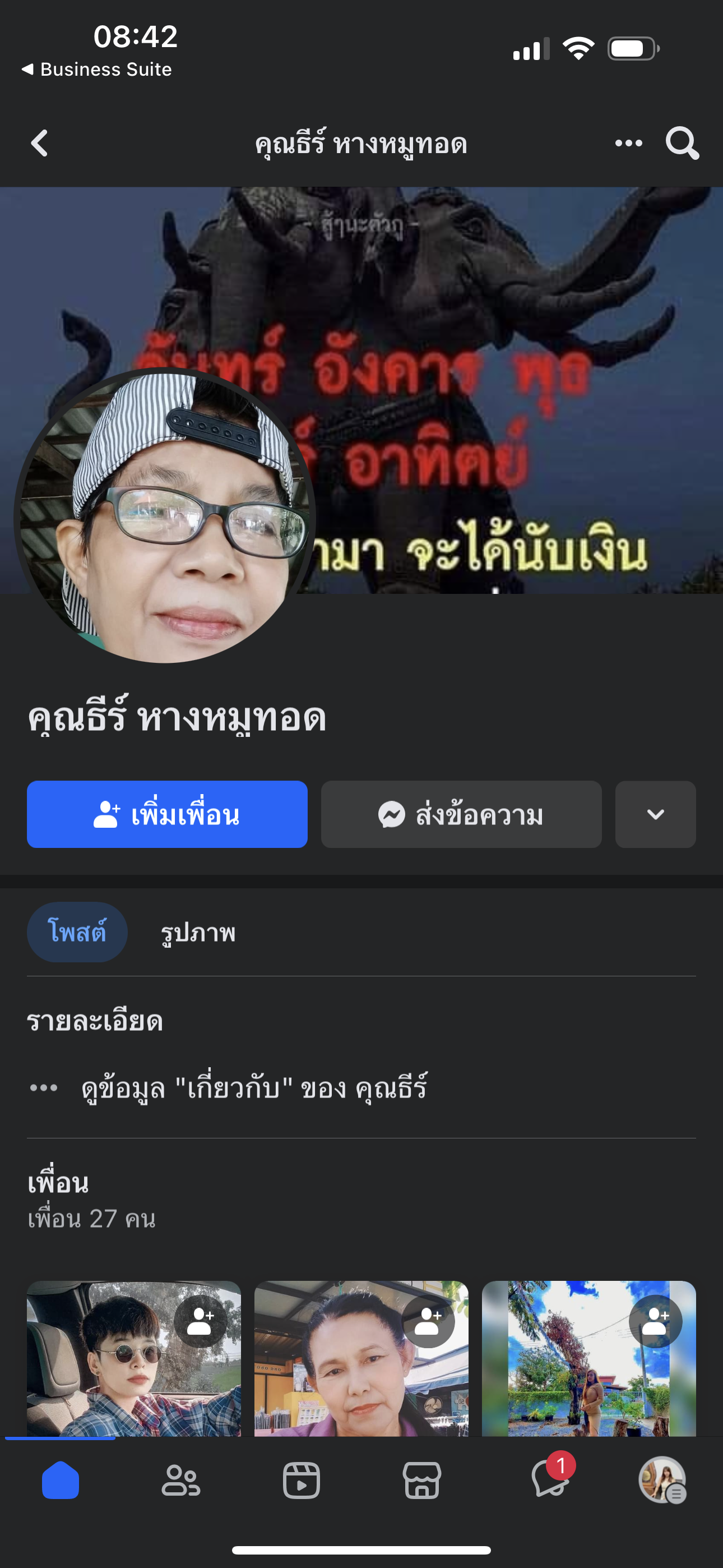The image size is (723, 1568).
Task: Go back using the header arrow
Action: point(40,144)
